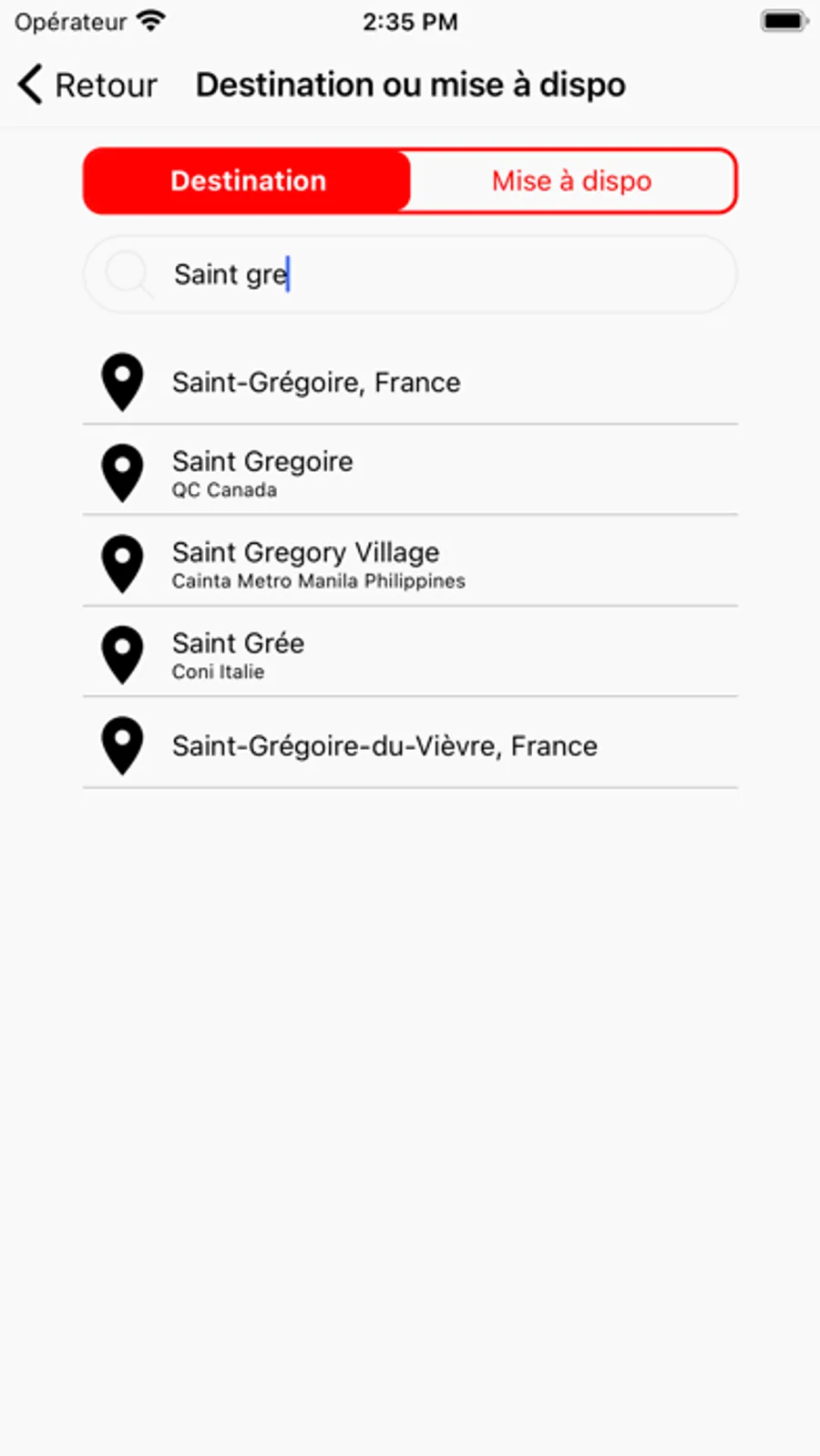
Task: Tap the pin icon for Saint Gregory Village
Action: tap(121, 563)
